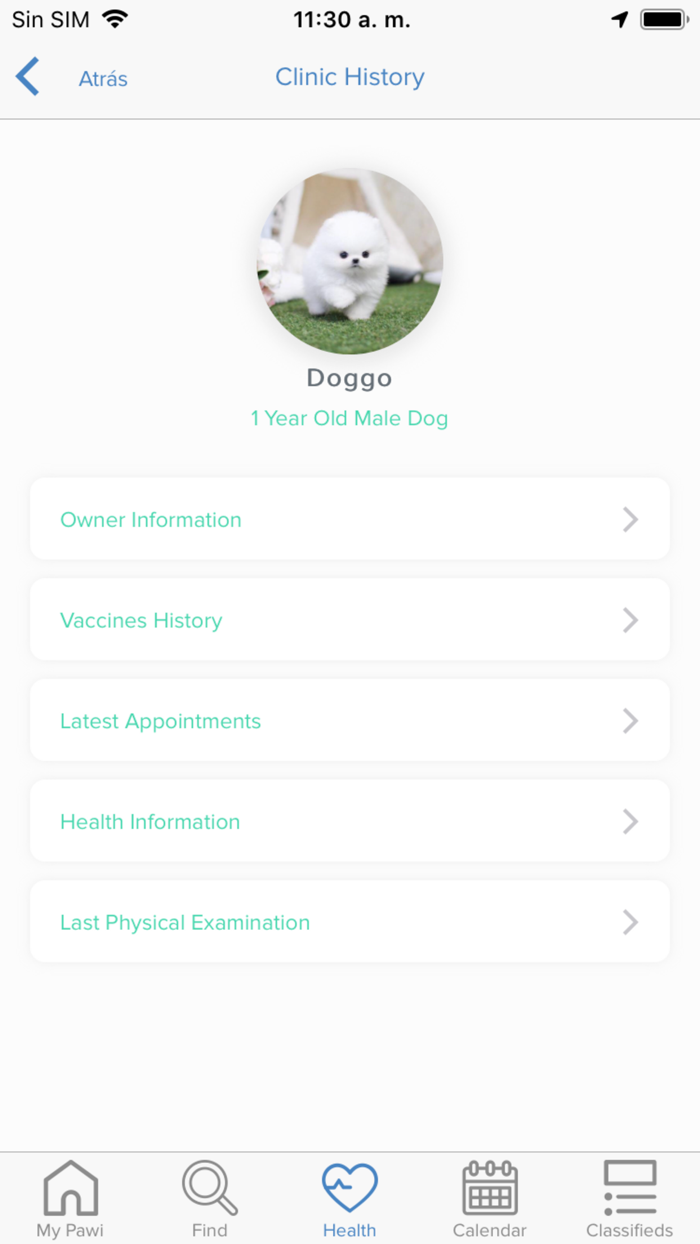This screenshot has height=1244, width=700.
Task: Open Owner Information
Action: coord(349,519)
